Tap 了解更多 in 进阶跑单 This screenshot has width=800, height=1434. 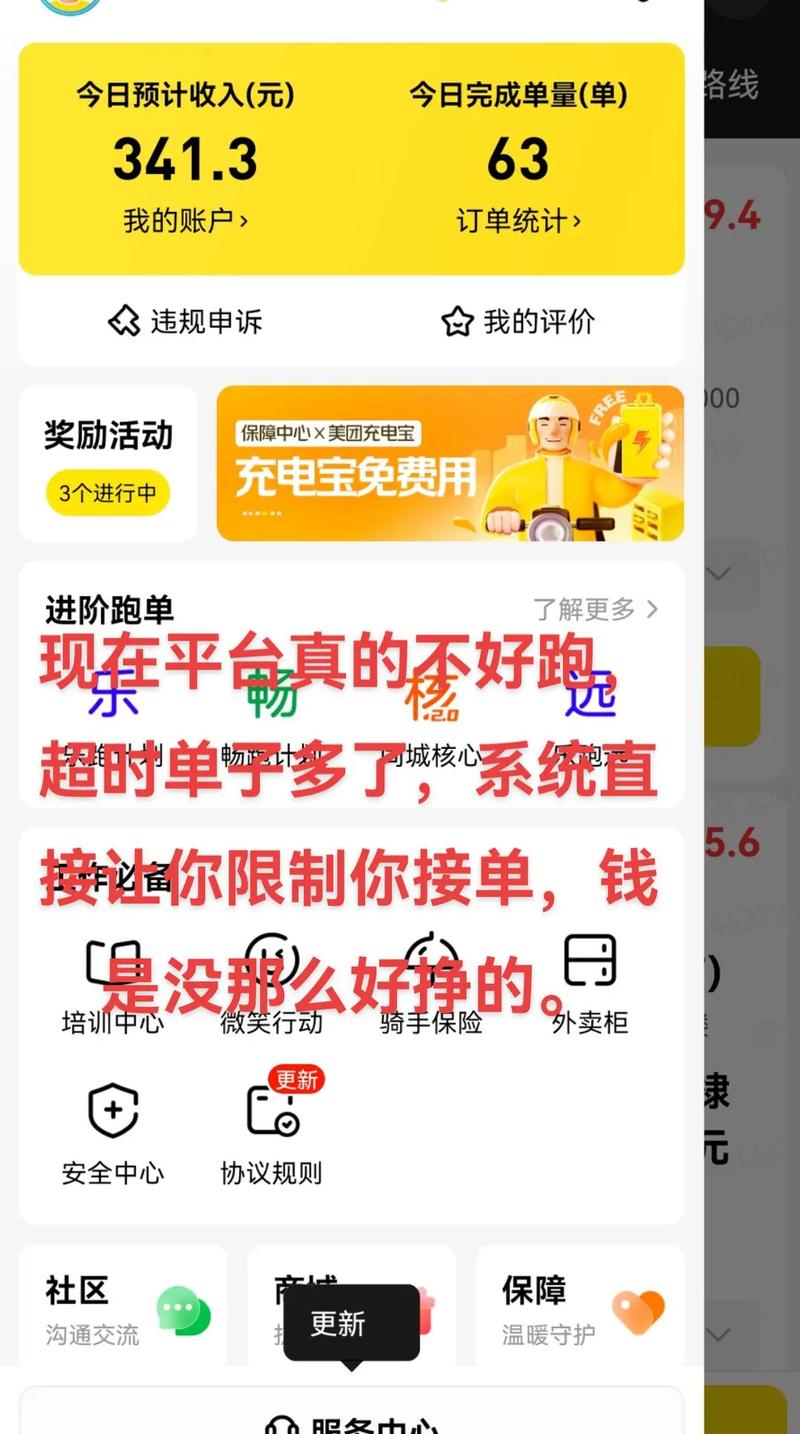pyautogui.click(x=596, y=608)
